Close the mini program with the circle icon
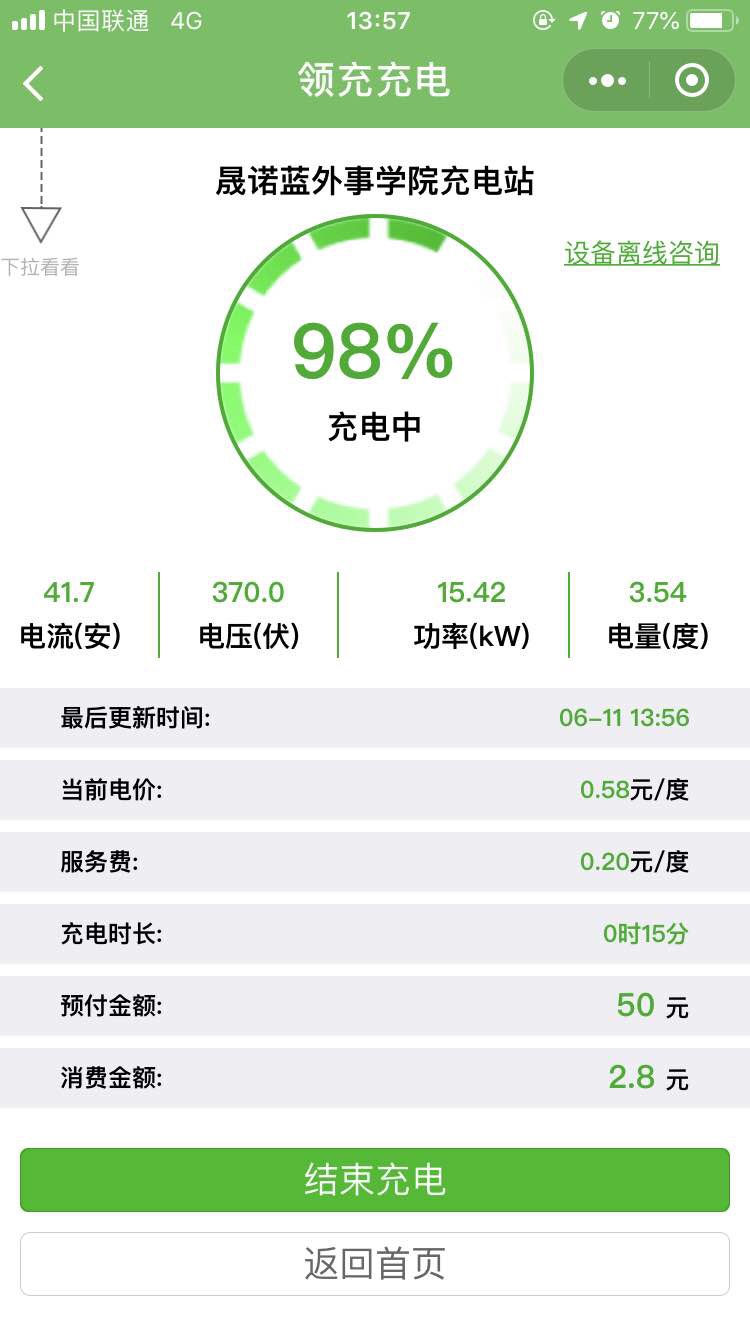750x1334 pixels. (692, 81)
